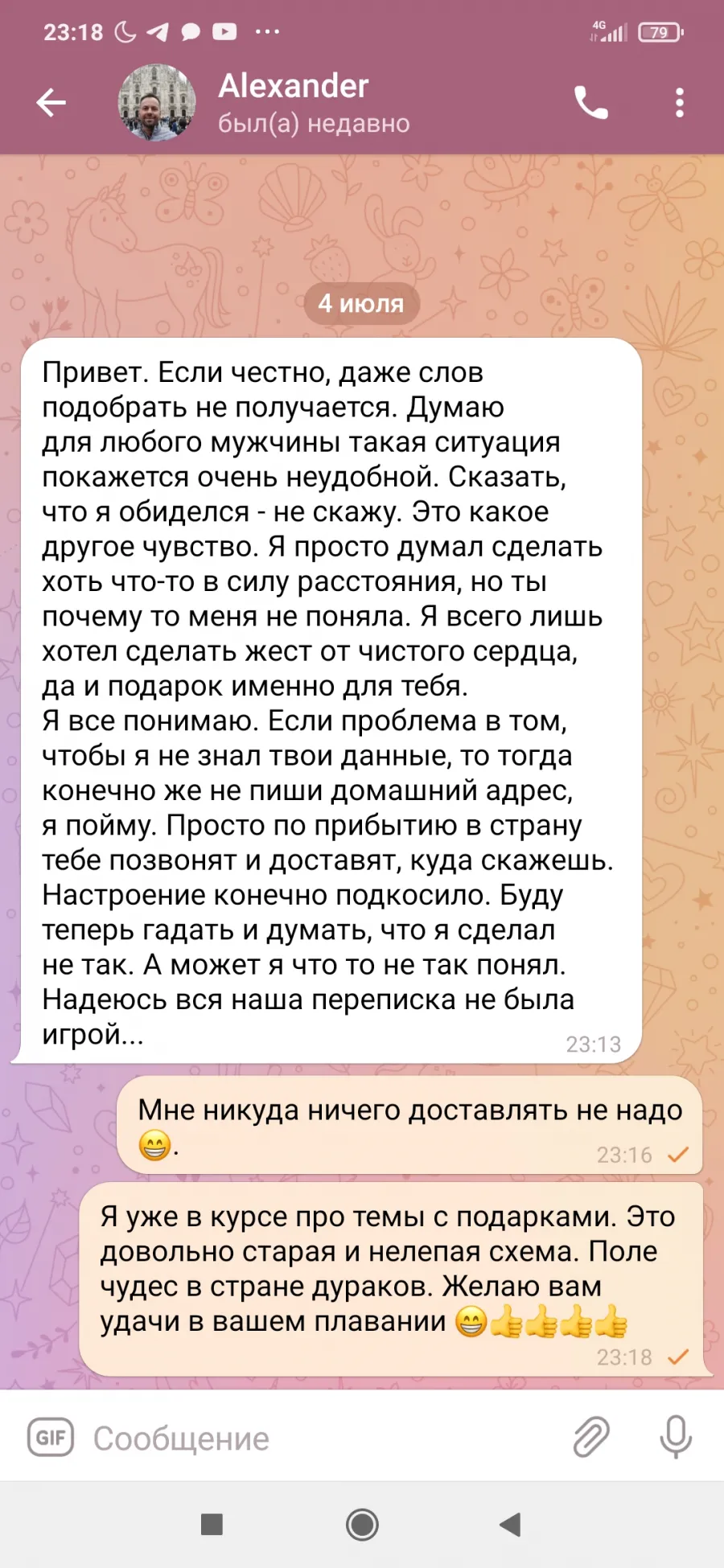Open the three-dot overflow menu
This screenshot has width=724, height=1568.
pos(680,103)
